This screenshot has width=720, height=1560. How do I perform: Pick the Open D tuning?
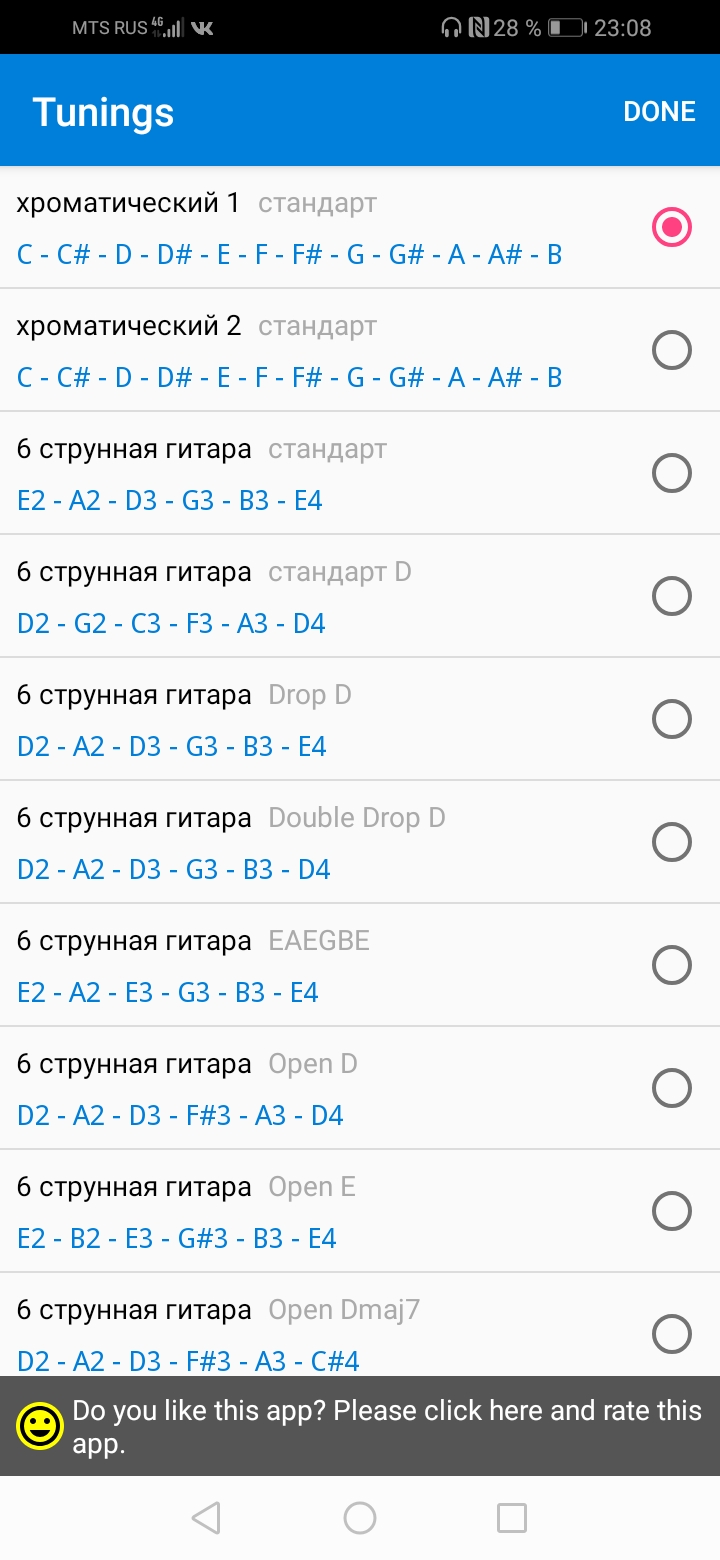pyautogui.click(x=360, y=1088)
